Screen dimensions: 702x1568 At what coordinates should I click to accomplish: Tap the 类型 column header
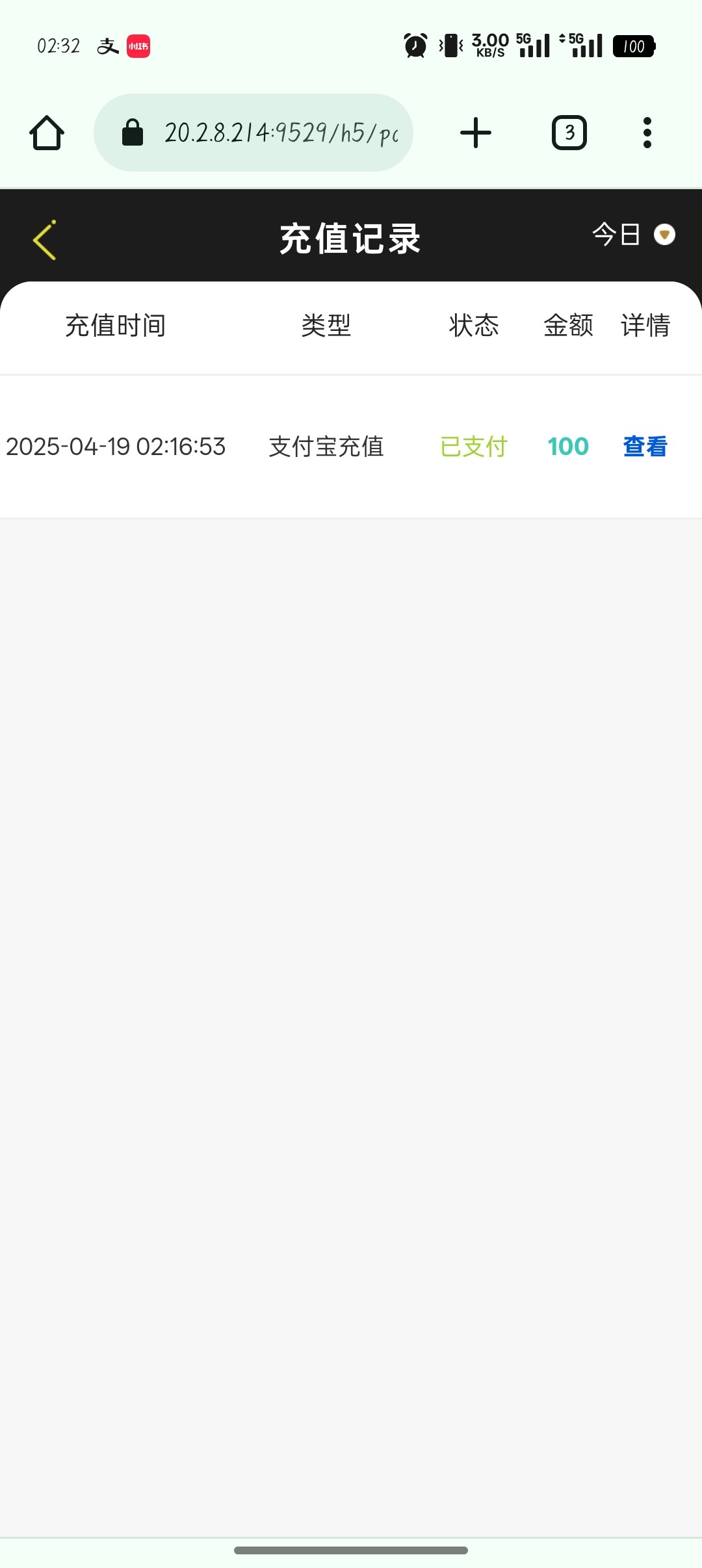point(326,326)
